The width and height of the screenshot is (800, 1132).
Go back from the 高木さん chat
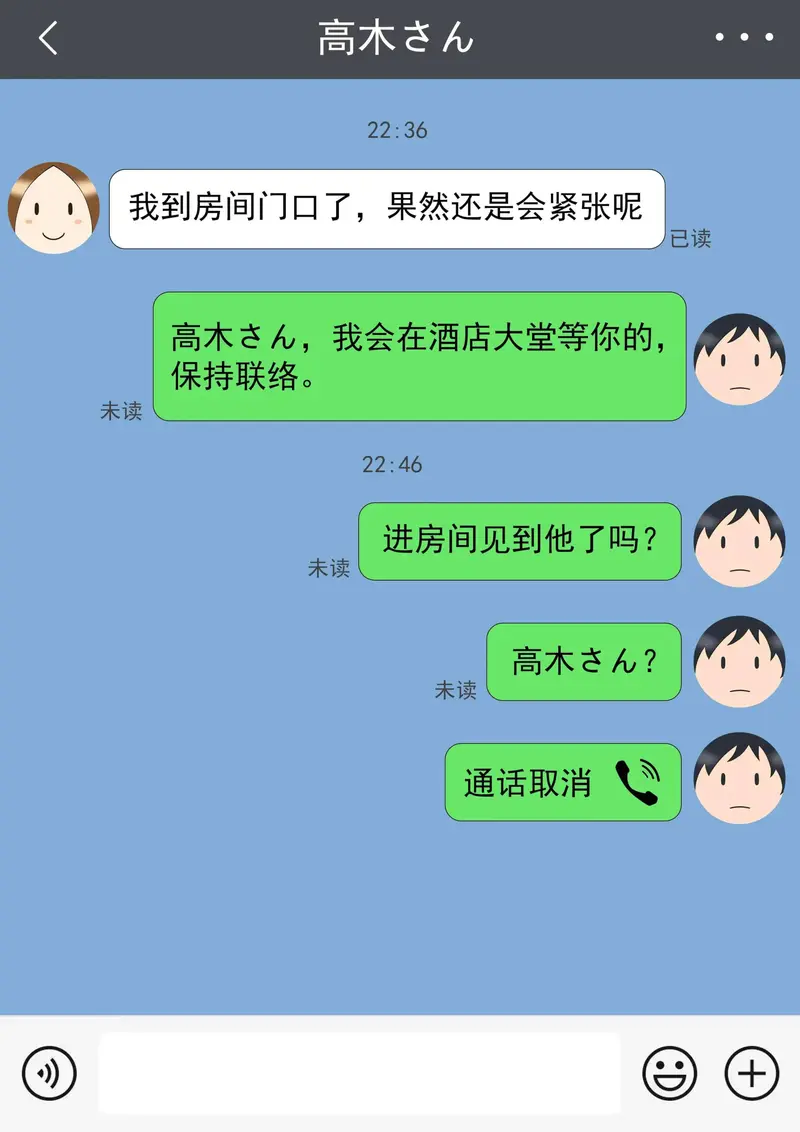click(48, 39)
